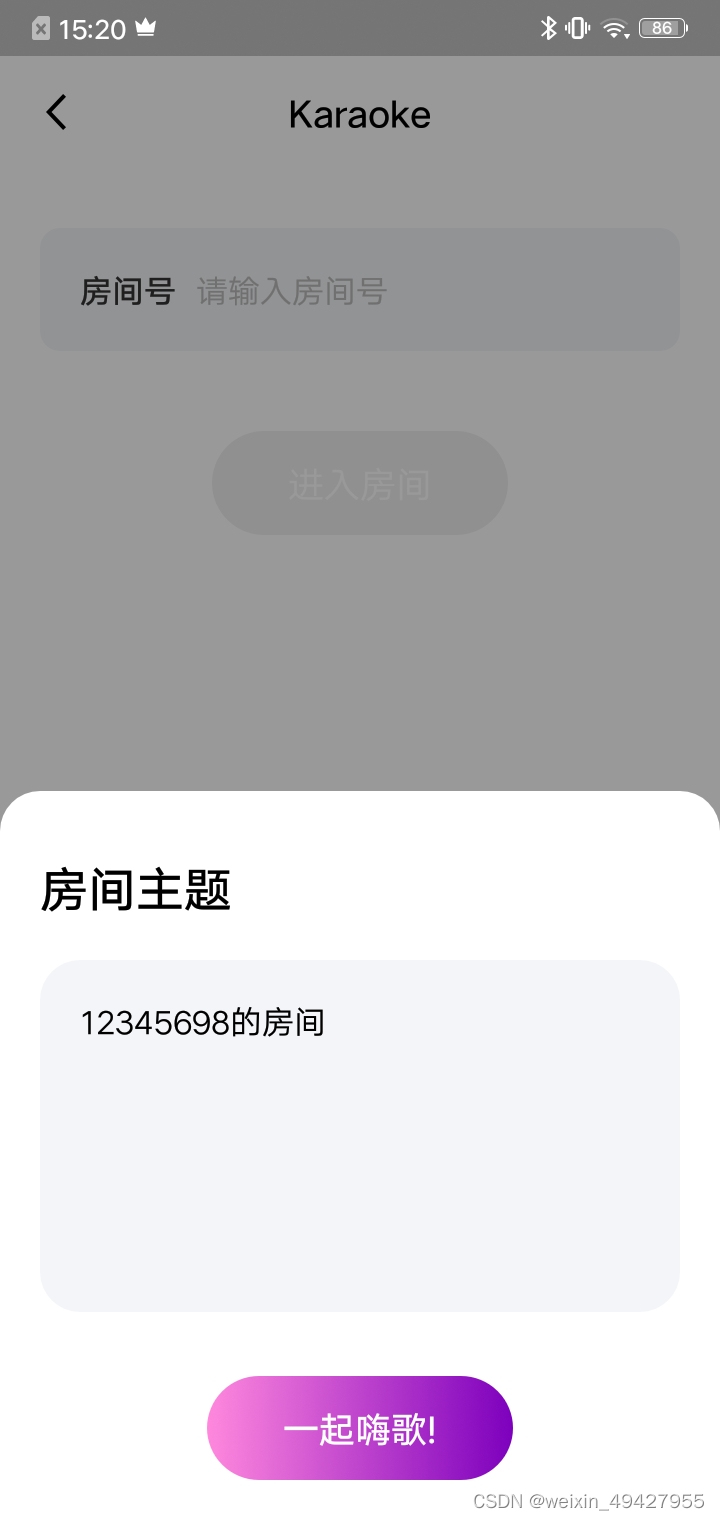The height and width of the screenshot is (1520, 720).
Task: Tap the CSDN watermark text
Action: point(590,1501)
